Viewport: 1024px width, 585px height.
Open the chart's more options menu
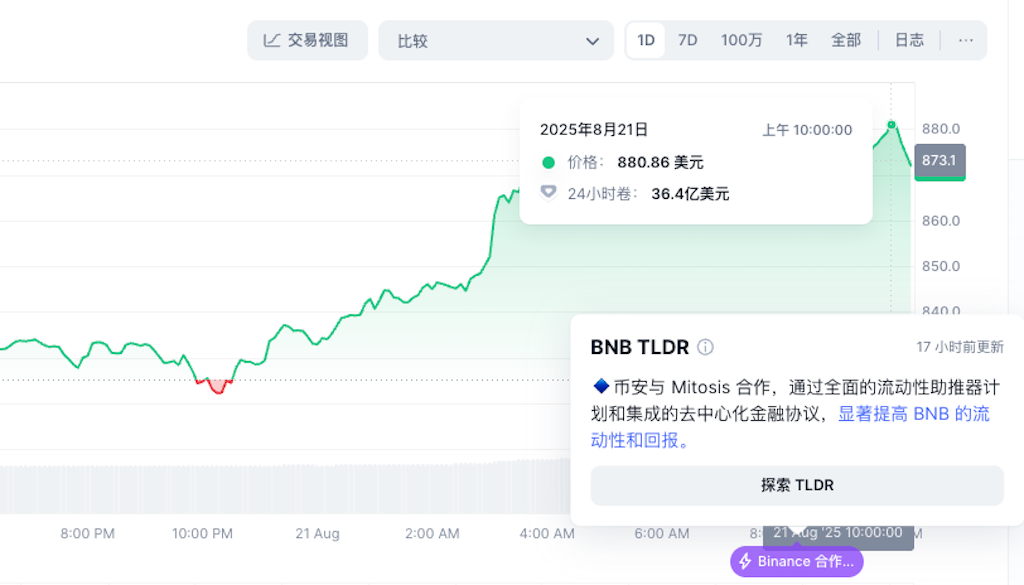click(x=965, y=41)
